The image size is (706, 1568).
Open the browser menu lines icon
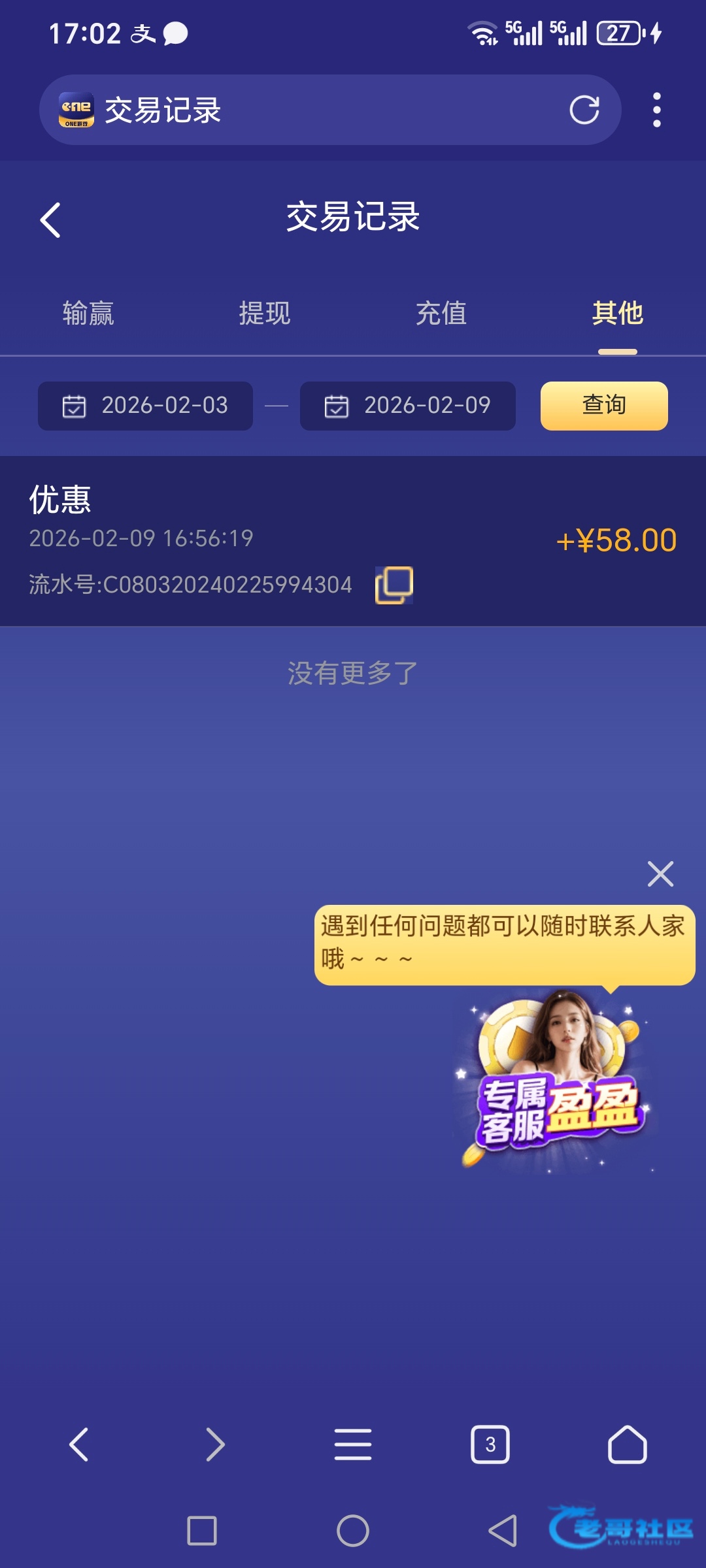pos(353,1444)
